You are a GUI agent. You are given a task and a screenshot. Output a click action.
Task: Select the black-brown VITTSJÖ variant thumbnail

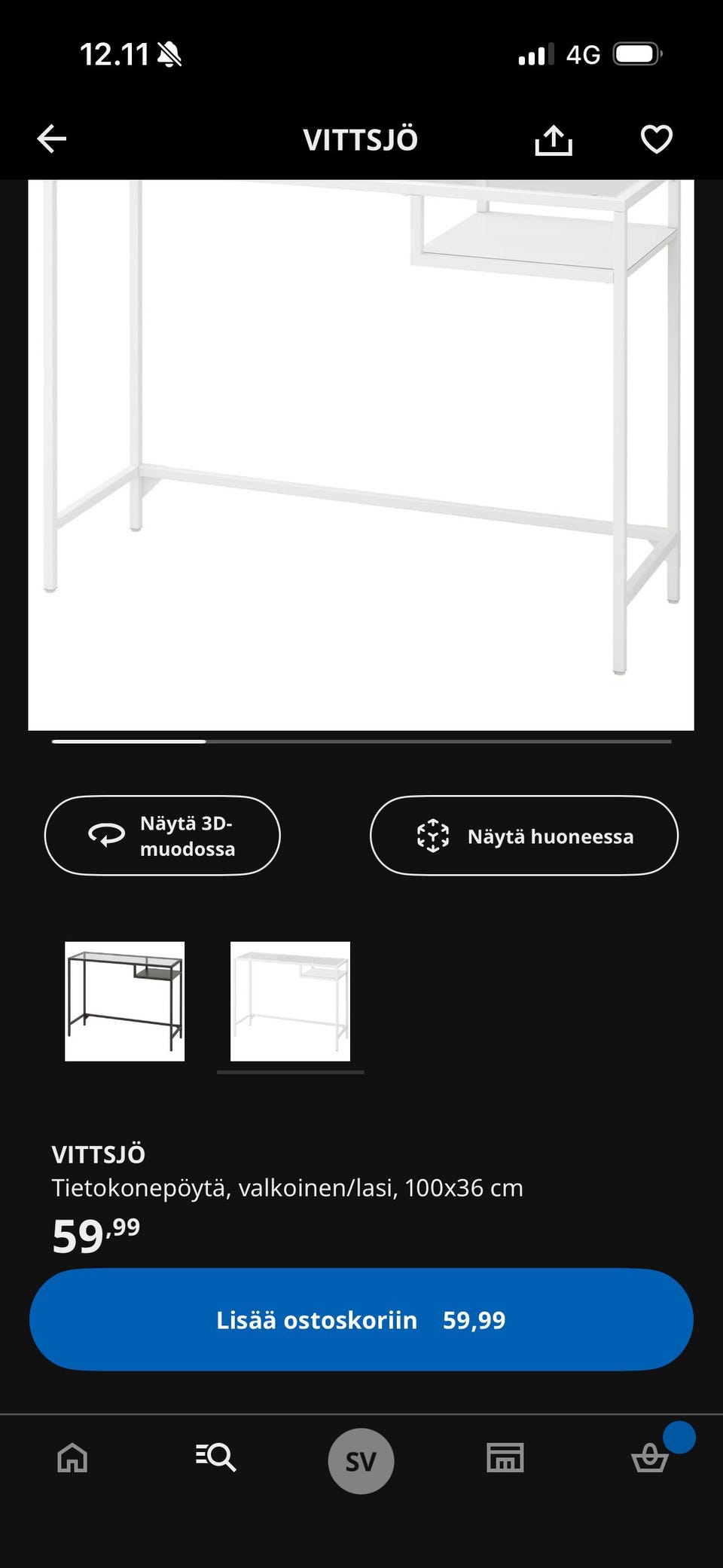tap(125, 1001)
